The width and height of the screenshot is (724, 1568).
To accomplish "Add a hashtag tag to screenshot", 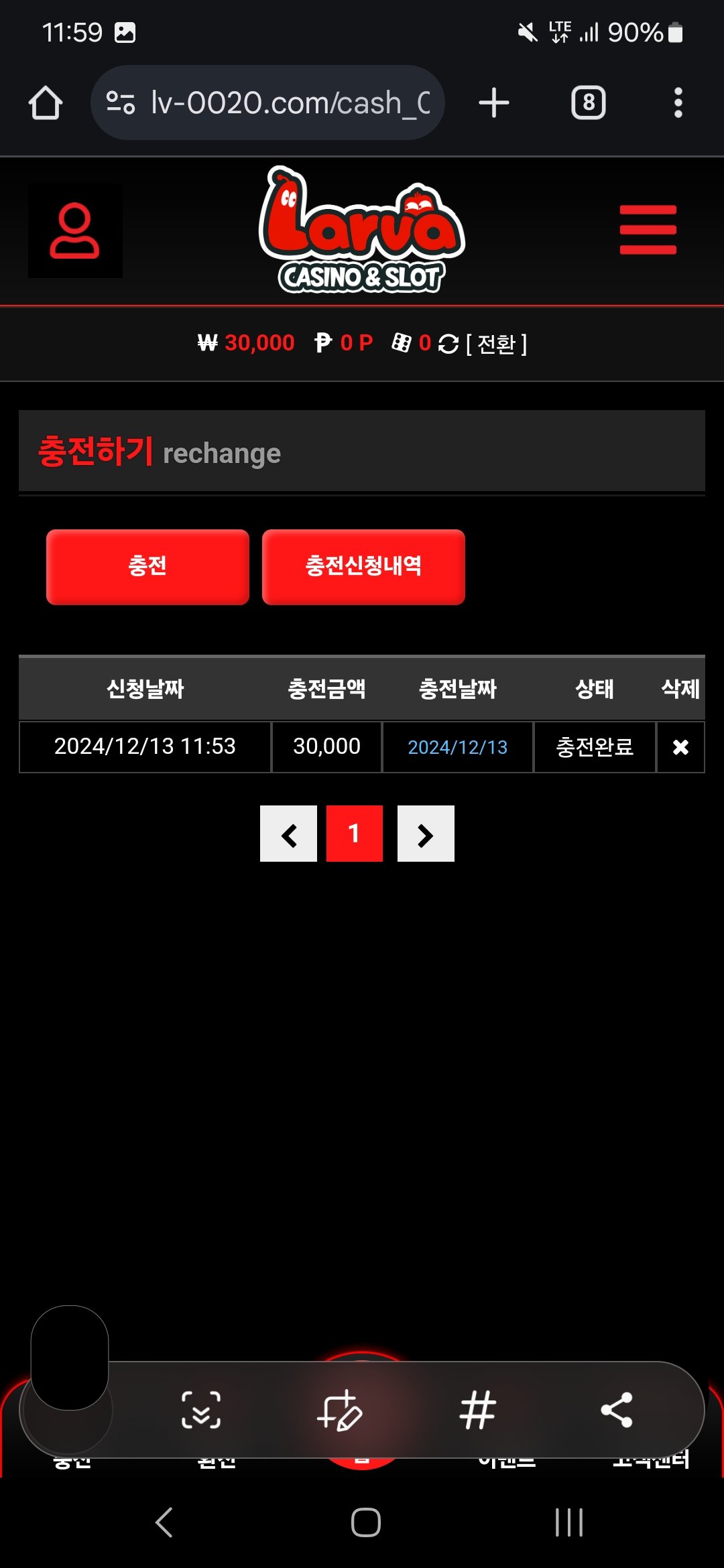I will click(477, 1410).
